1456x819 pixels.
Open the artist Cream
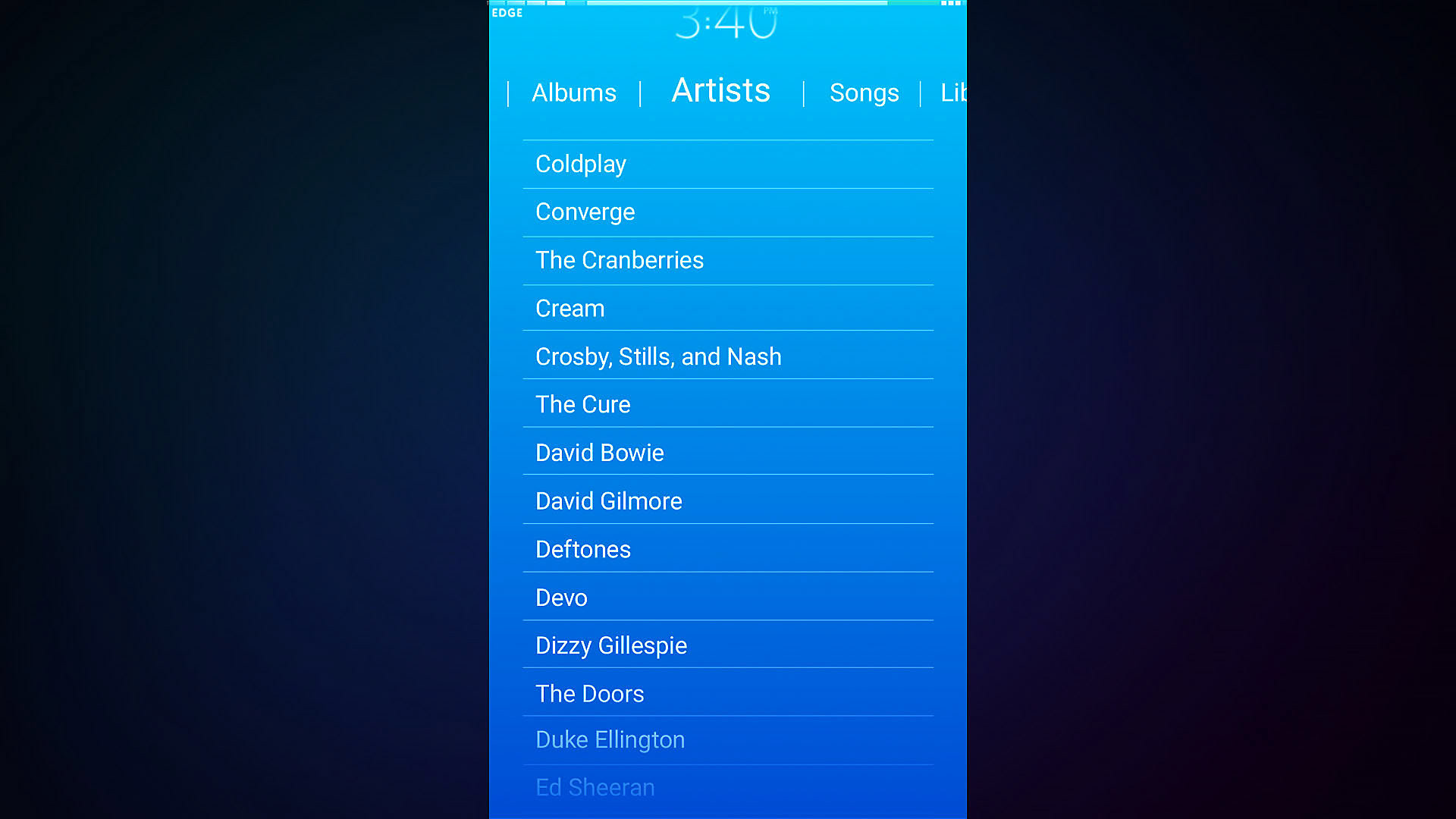[x=570, y=309]
